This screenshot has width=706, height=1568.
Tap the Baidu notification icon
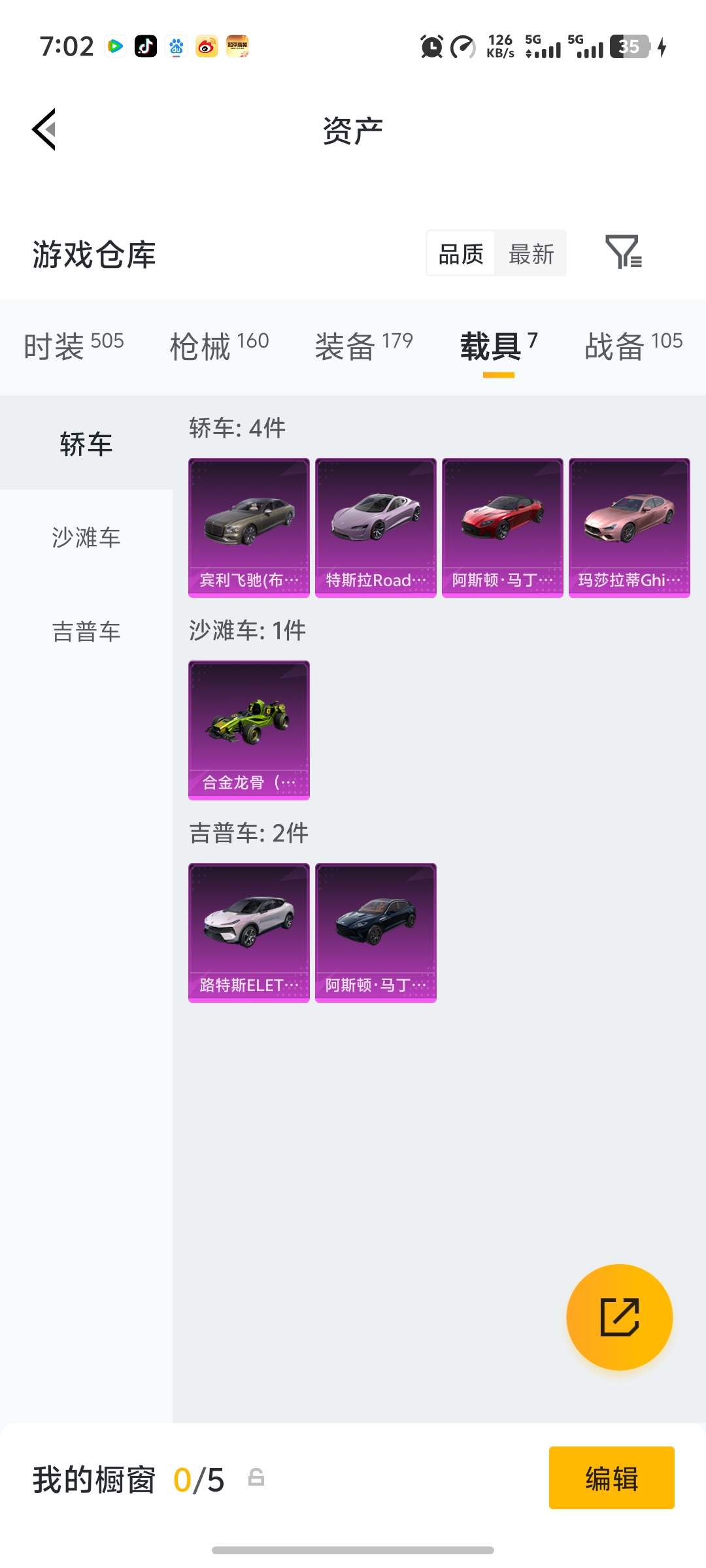click(x=175, y=46)
